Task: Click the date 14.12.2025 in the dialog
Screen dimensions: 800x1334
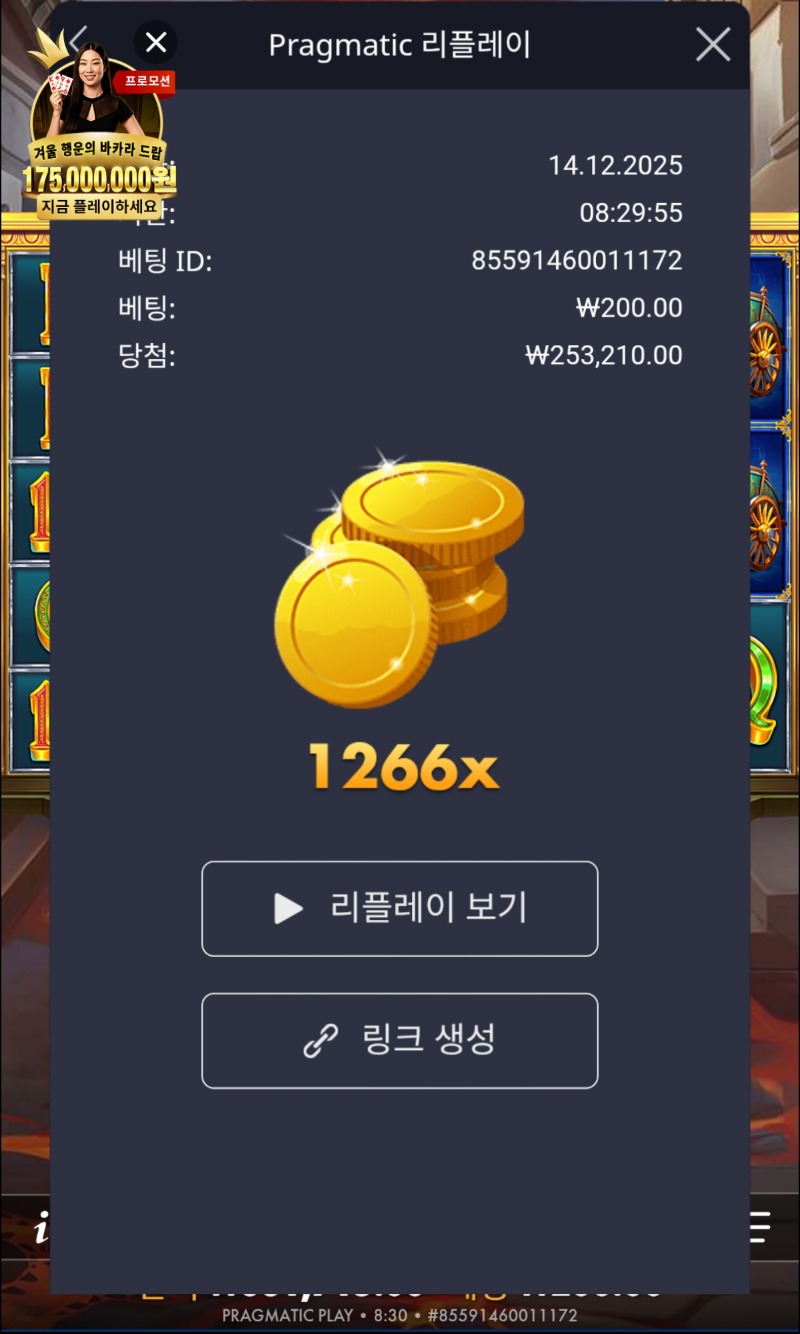Action: [615, 165]
